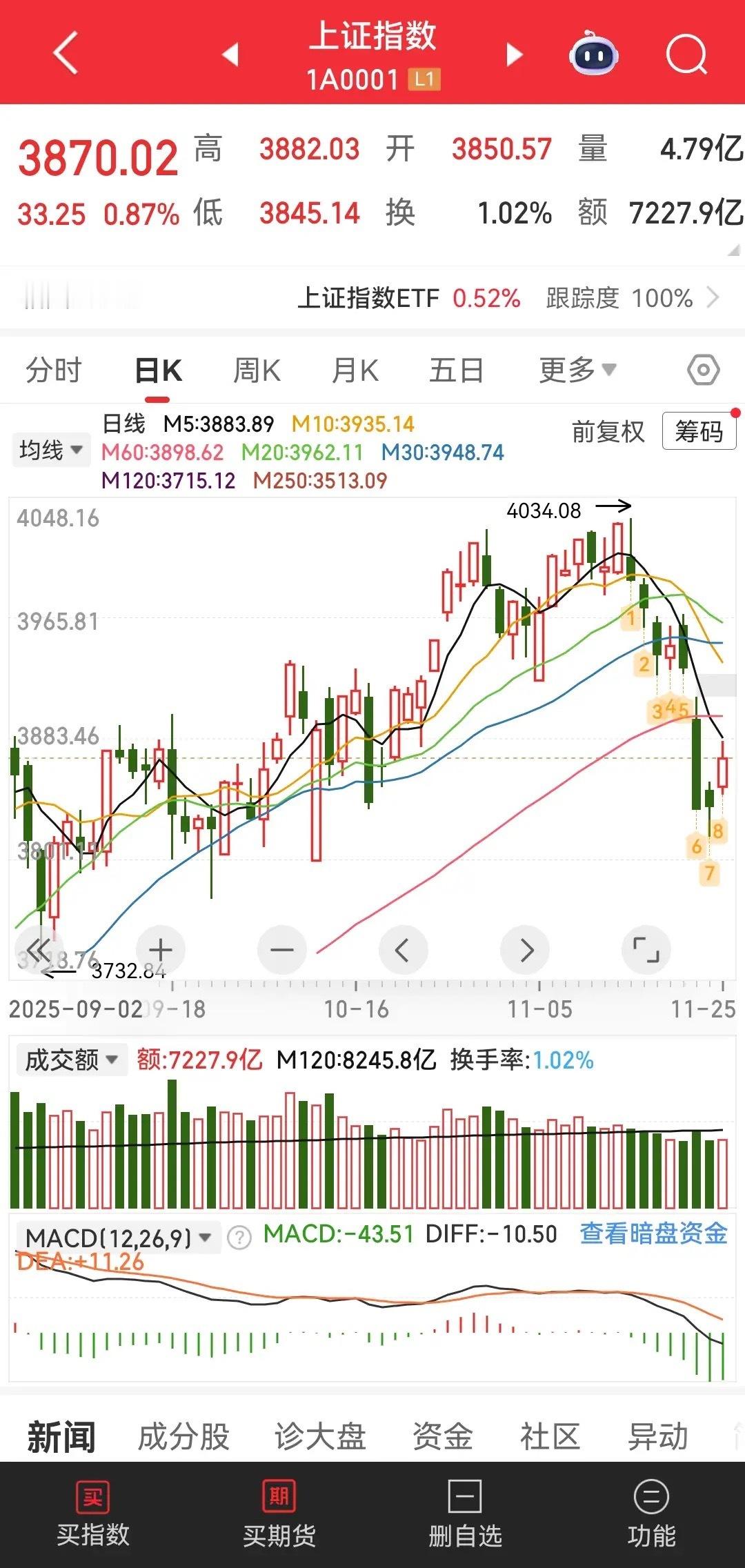Zoom in on candles with the plus icon
Viewport: 745px width, 1568px height.
coord(161,949)
